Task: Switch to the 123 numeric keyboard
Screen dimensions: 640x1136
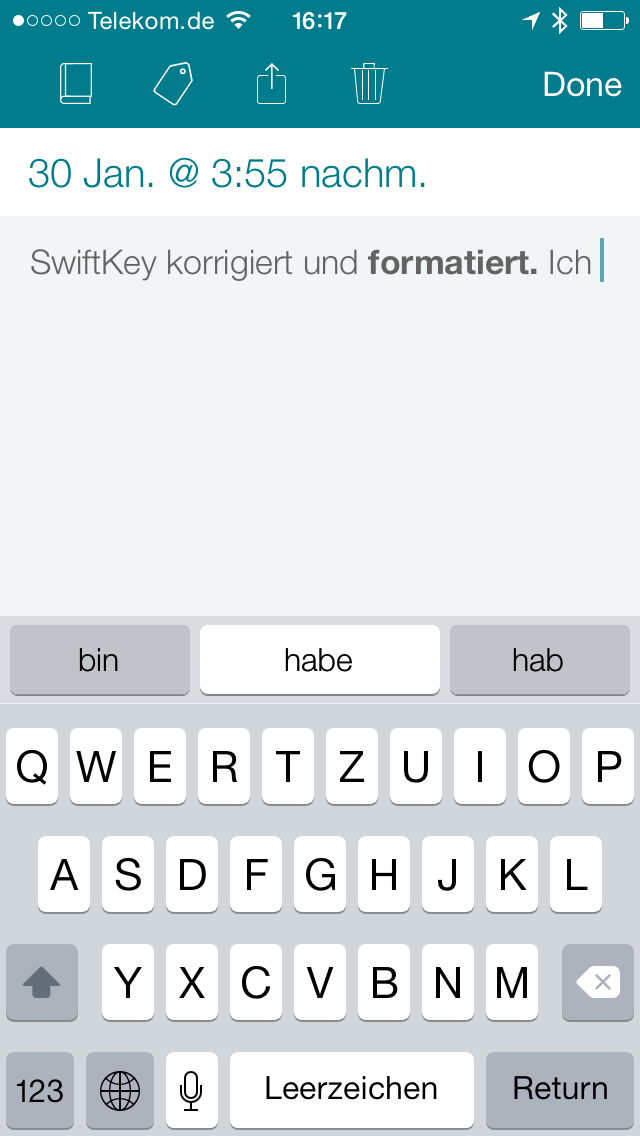Action: point(40,1090)
